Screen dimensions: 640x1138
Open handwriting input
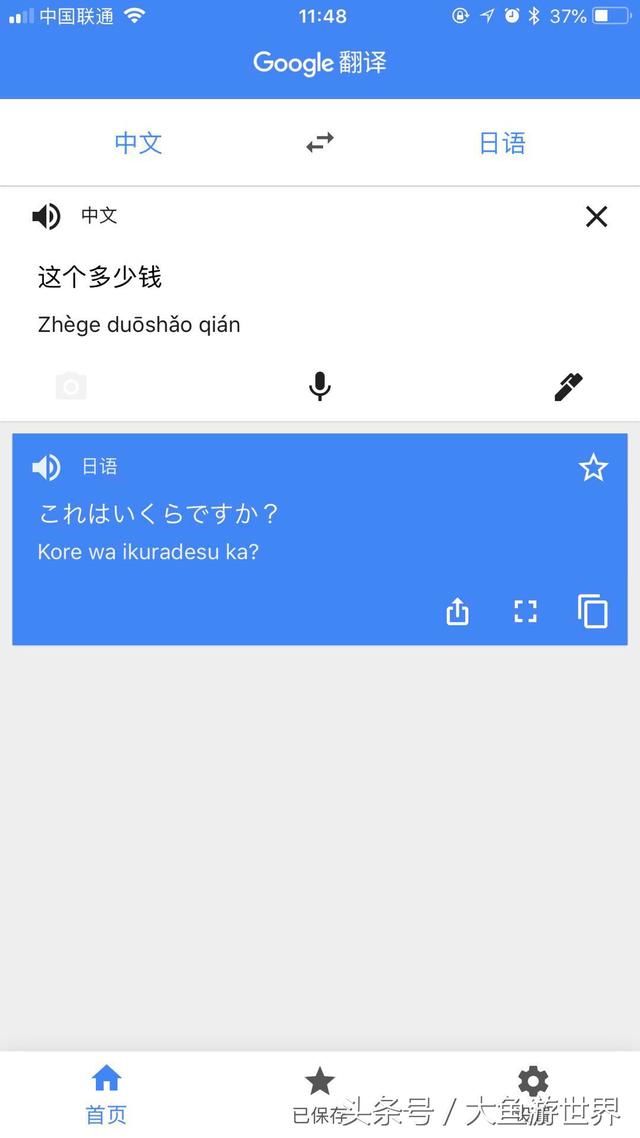point(568,386)
